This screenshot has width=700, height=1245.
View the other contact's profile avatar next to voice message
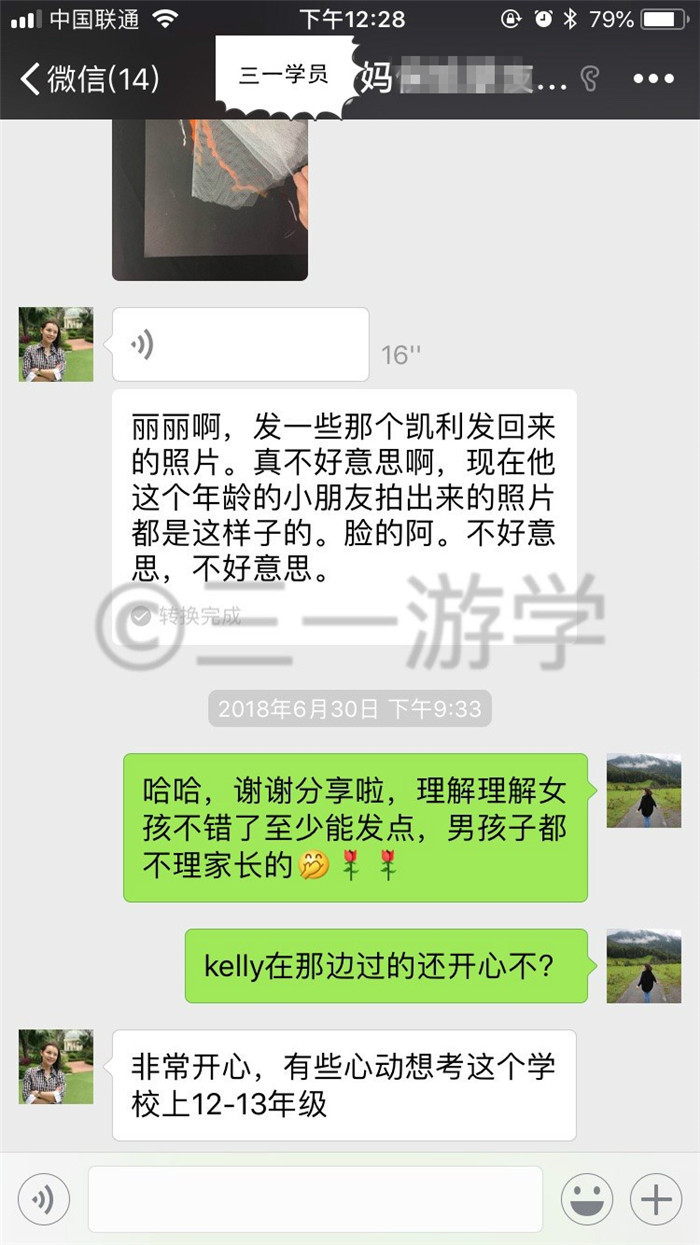56,344
